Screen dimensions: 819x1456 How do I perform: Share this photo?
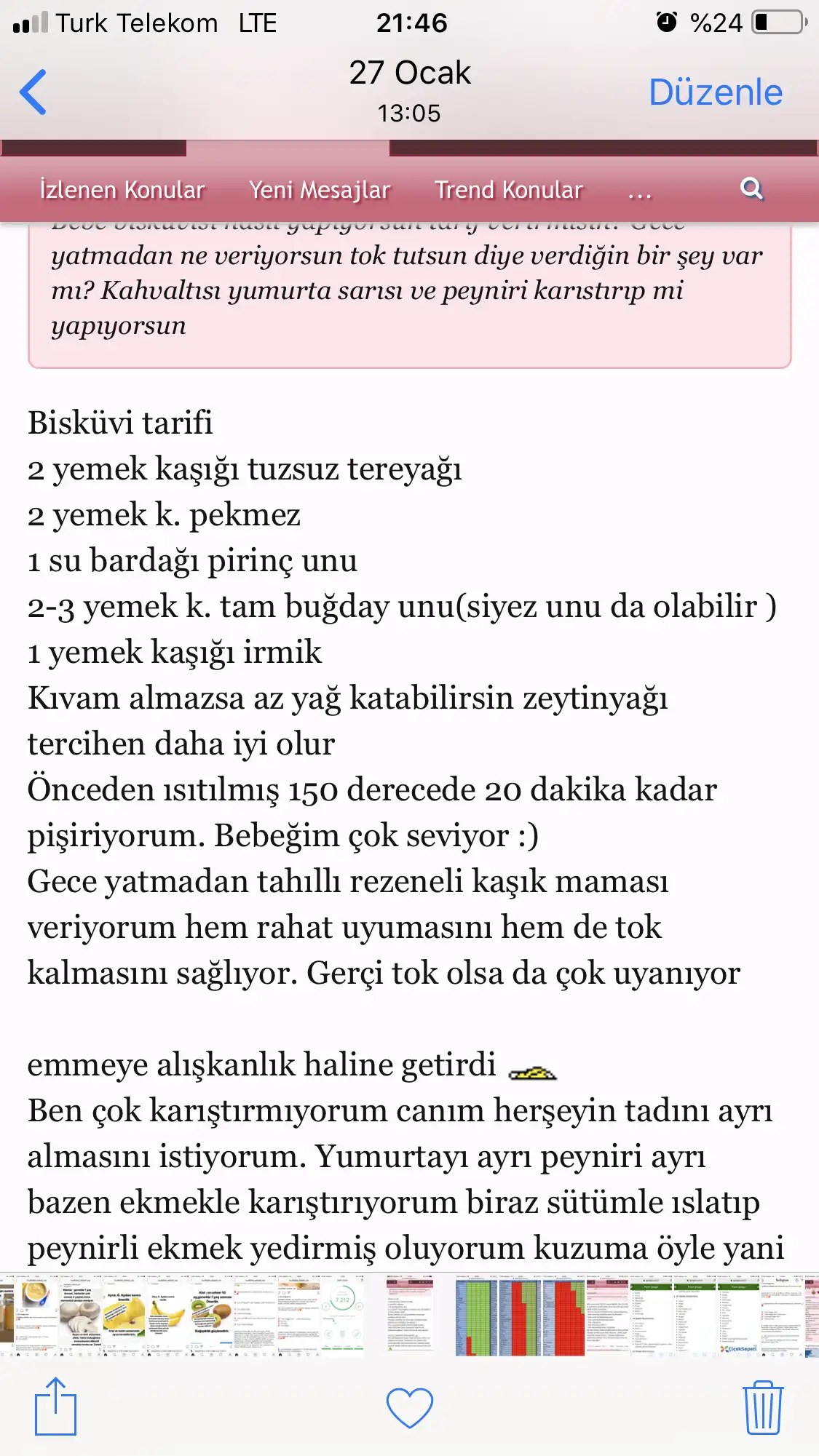[55, 1407]
